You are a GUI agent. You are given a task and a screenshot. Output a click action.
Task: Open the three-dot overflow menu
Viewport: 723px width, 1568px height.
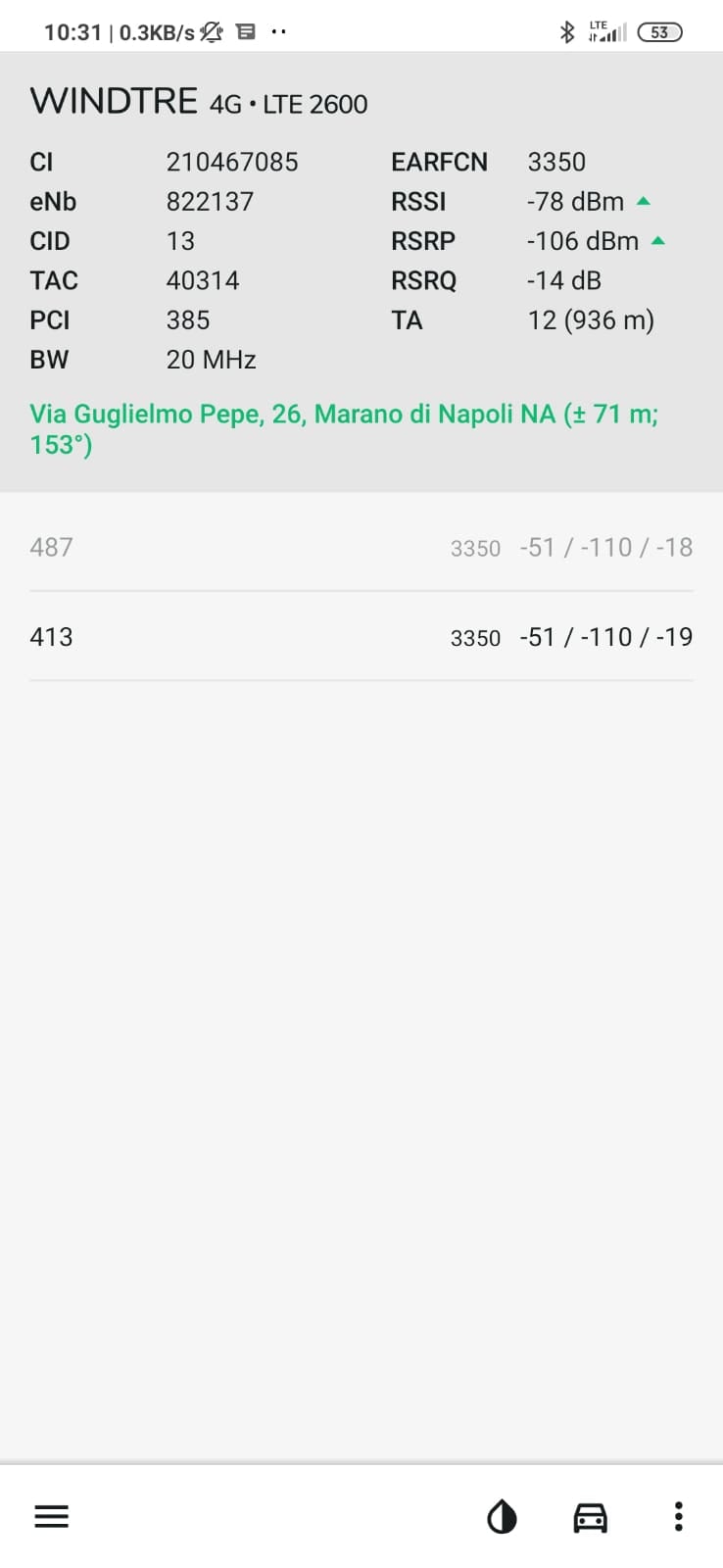(678, 1517)
